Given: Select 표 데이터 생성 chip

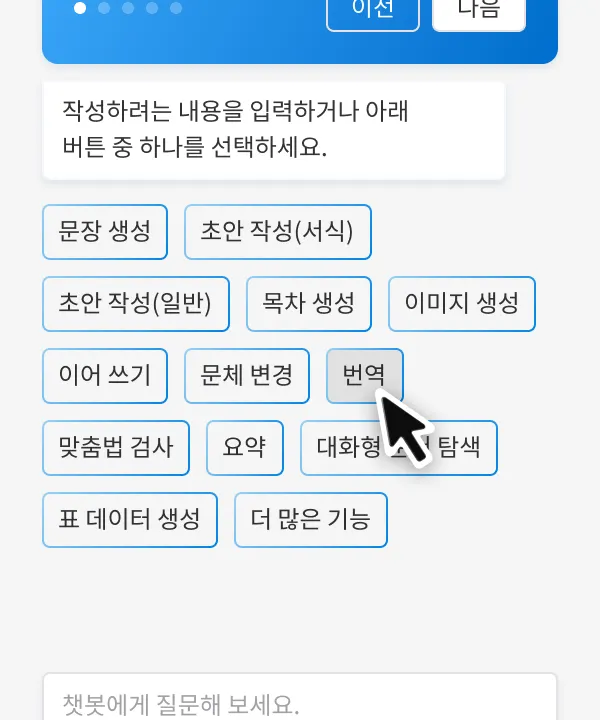Looking at the screenshot, I should pos(130,520).
